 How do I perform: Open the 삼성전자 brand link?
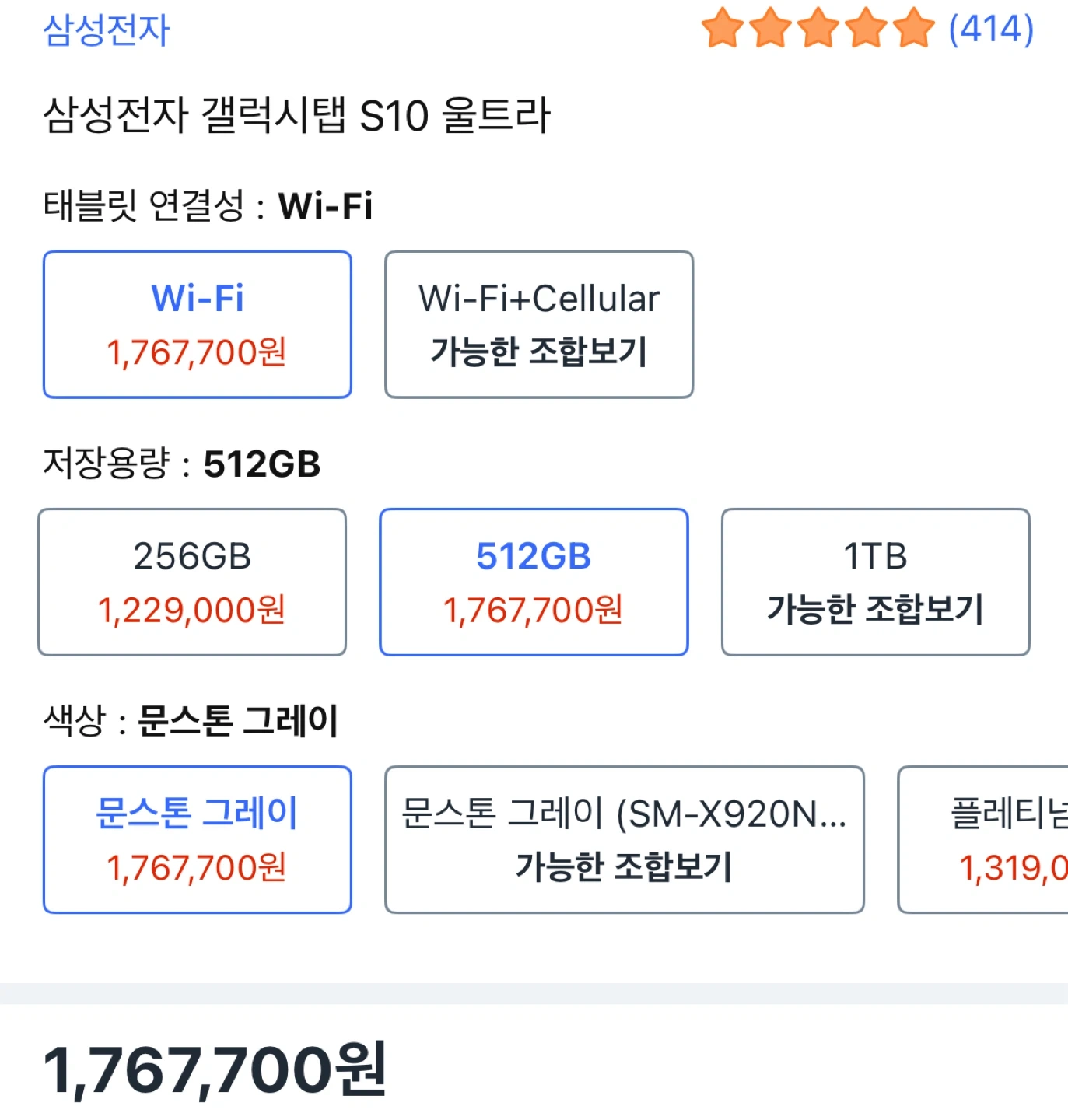point(105,31)
